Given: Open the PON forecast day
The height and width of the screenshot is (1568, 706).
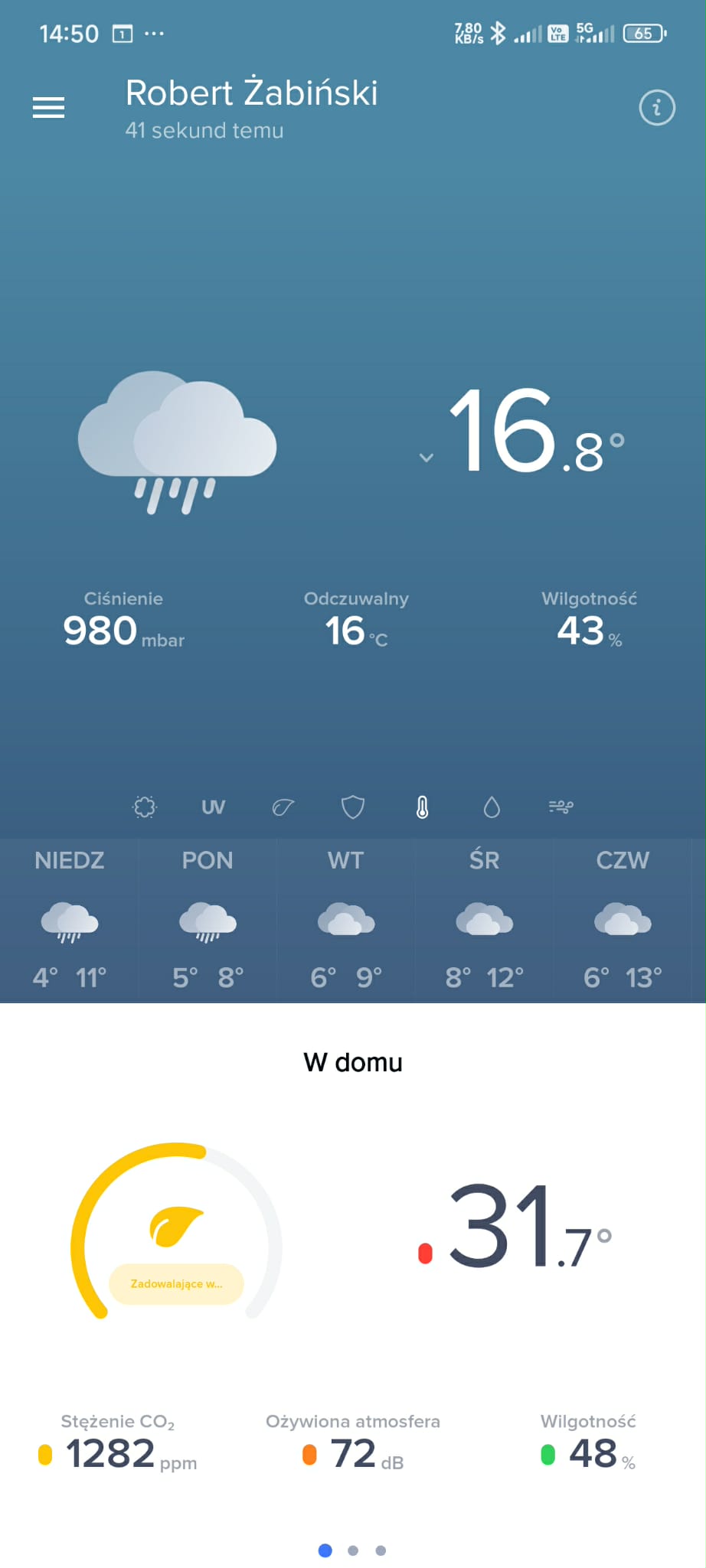Looking at the screenshot, I should (208, 920).
